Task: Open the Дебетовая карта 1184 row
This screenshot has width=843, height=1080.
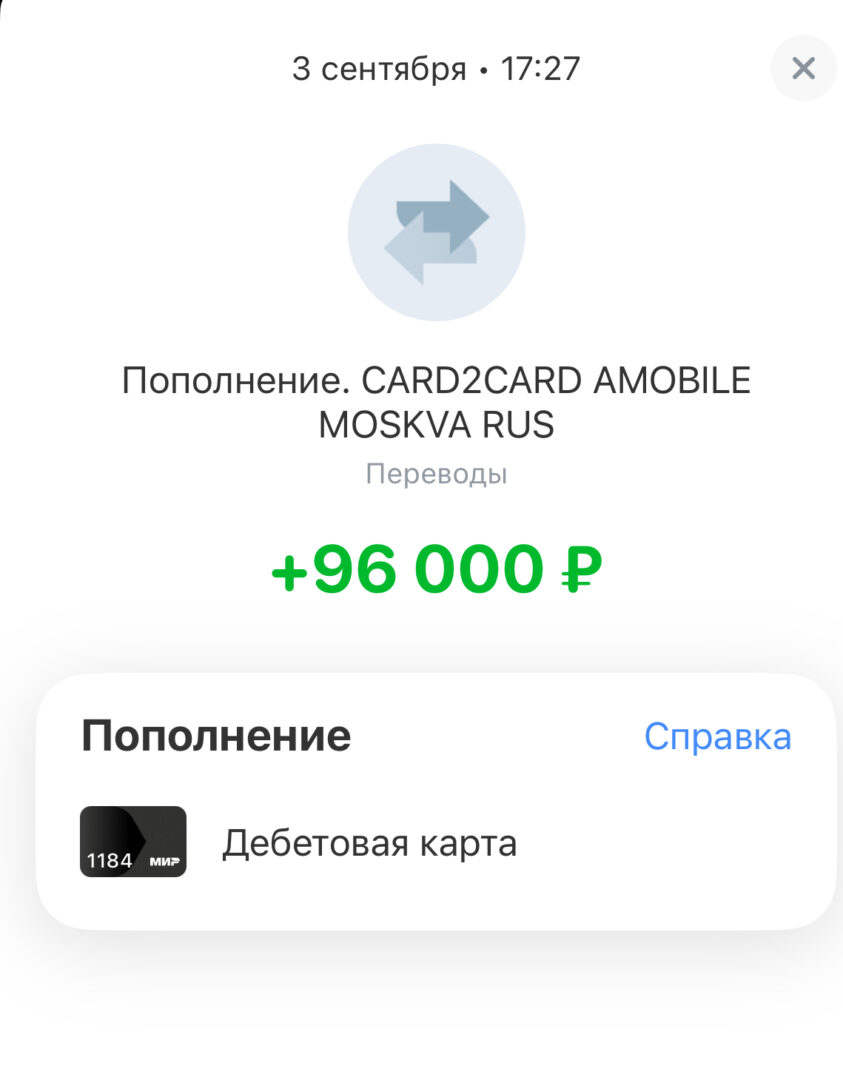Action: 368,843
